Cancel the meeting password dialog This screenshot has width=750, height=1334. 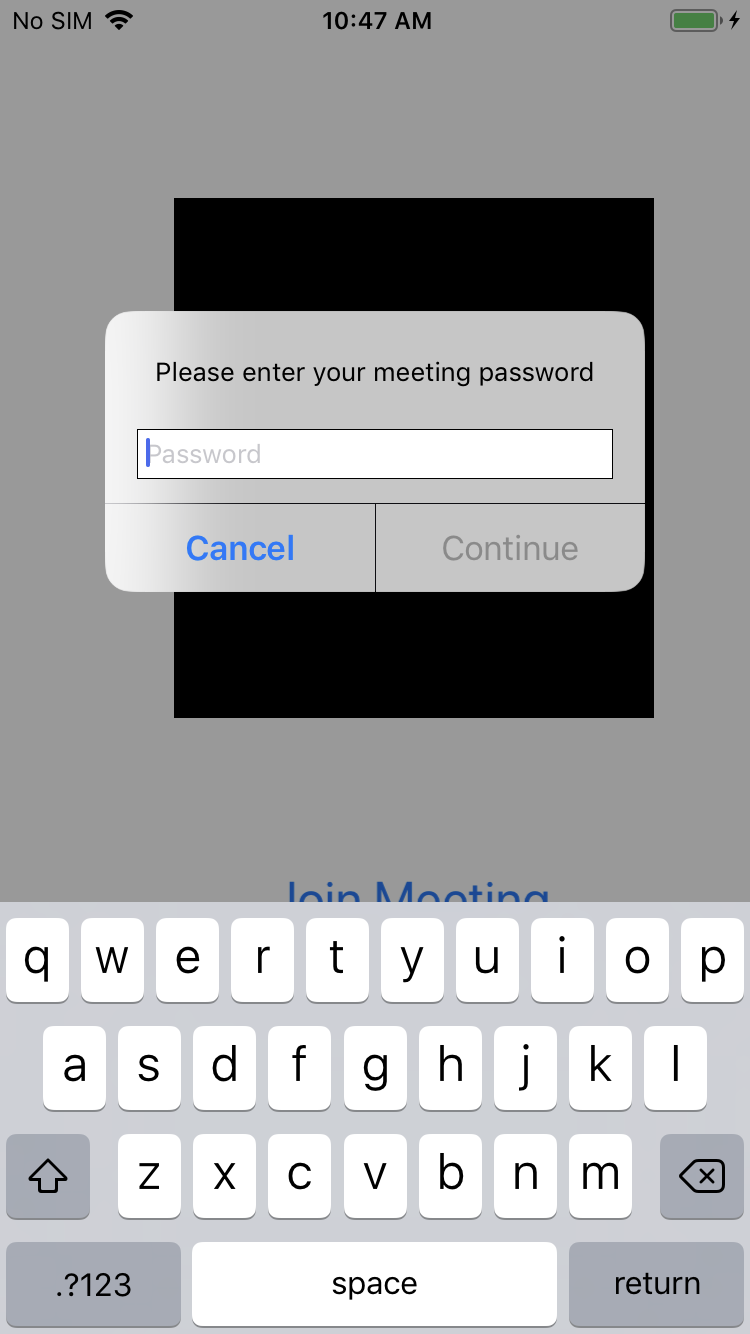point(240,548)
